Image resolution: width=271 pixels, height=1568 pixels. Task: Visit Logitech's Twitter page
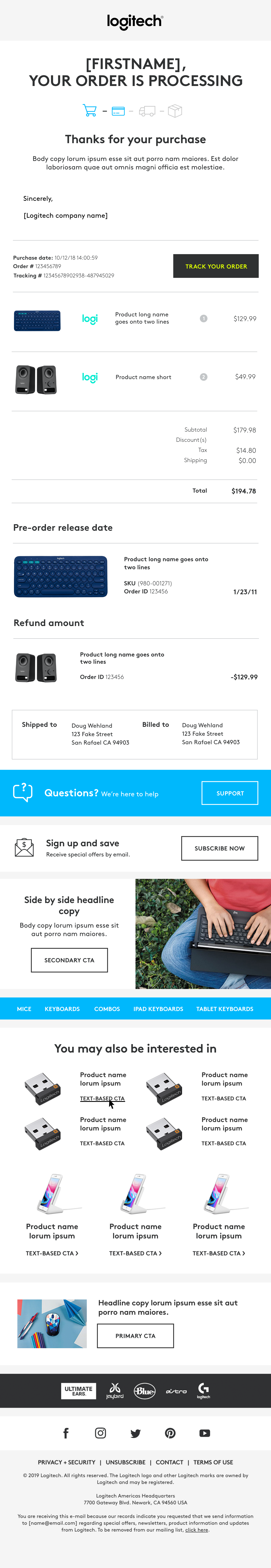click(x=135, y=1433)
